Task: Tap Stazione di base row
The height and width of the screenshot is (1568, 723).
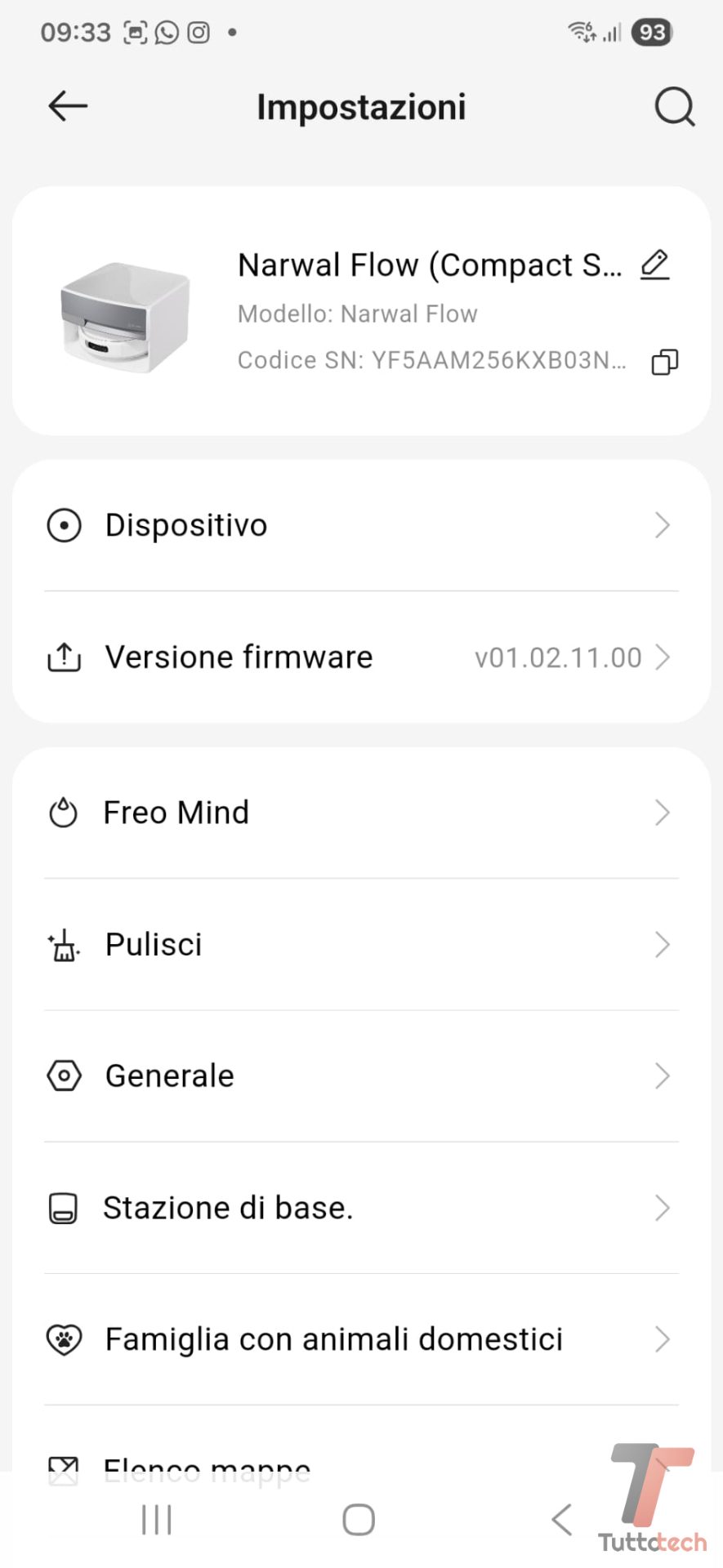Action: pyautogui.click(x=361, y=1208)
